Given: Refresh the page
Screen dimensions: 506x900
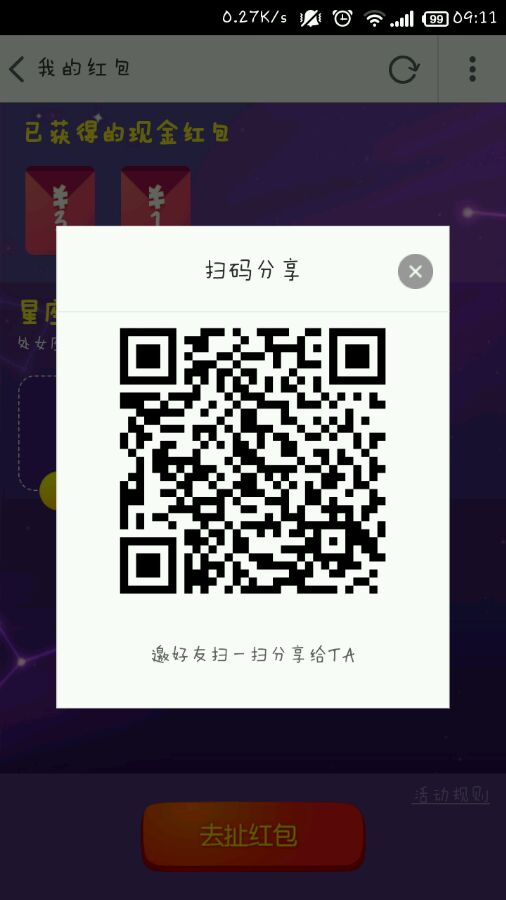Looking at the screenshot, I should pyautogui.click(x=404, y=69).
